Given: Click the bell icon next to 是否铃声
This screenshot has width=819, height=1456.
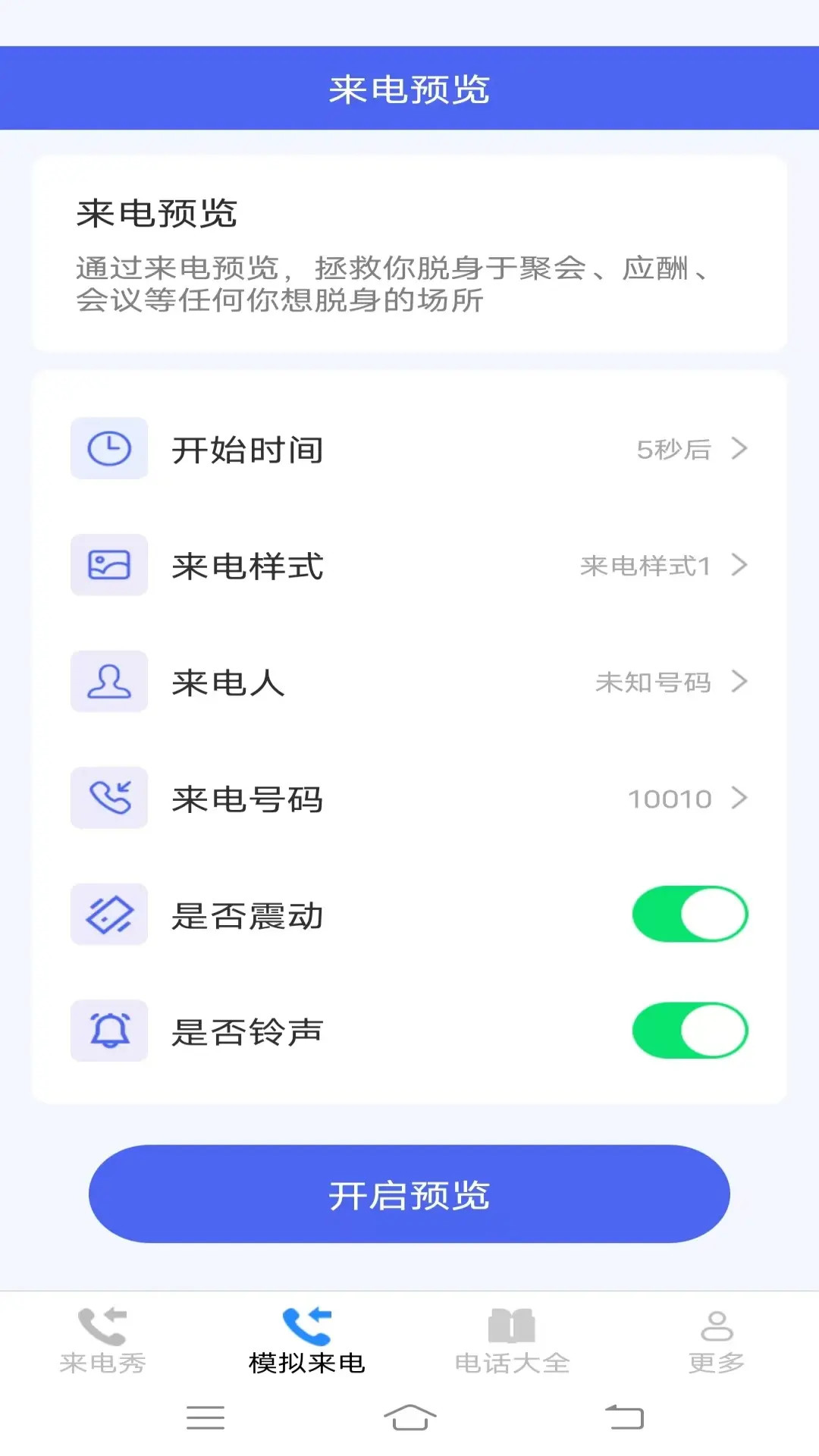Looking at the screenshot, I should (108, 1031).
